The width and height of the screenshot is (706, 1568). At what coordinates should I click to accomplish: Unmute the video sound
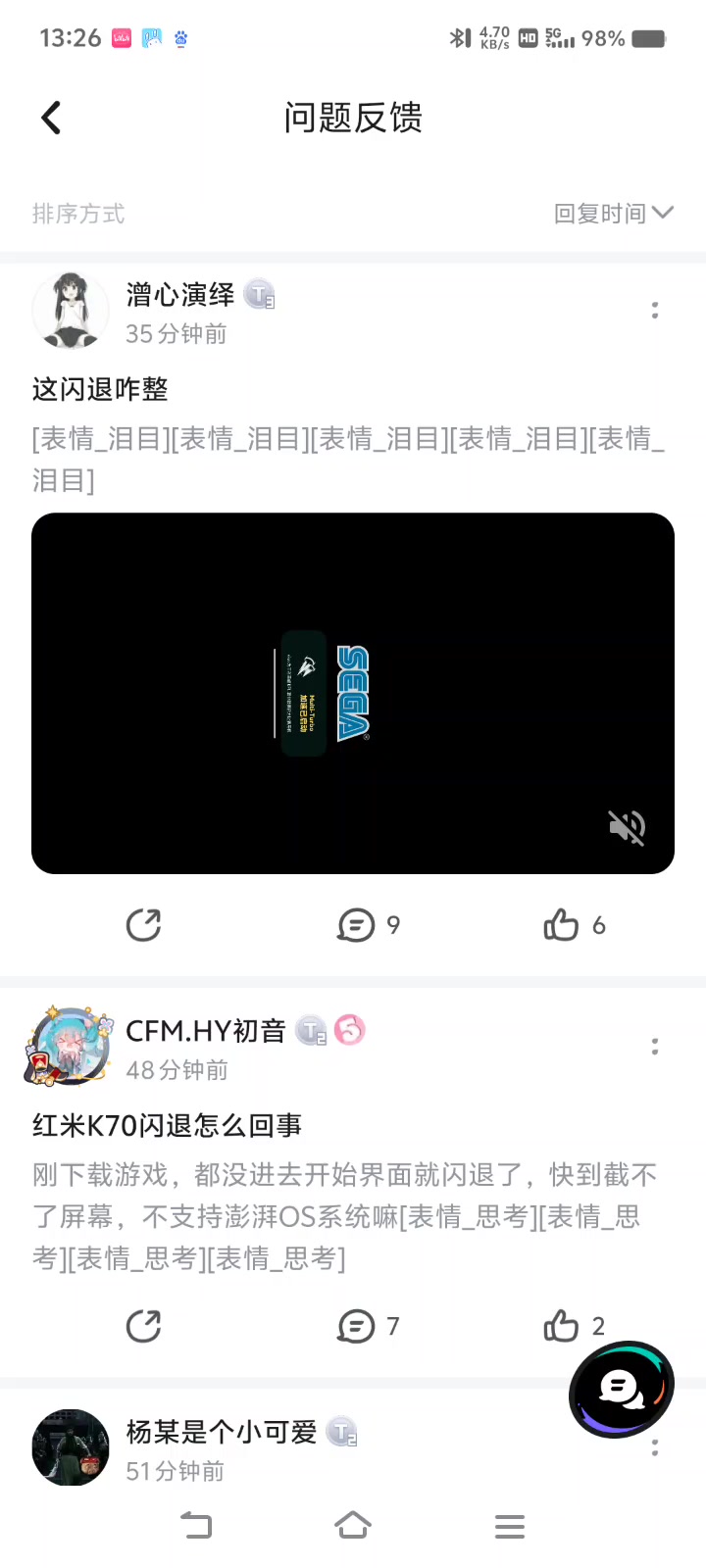[627, 828]
